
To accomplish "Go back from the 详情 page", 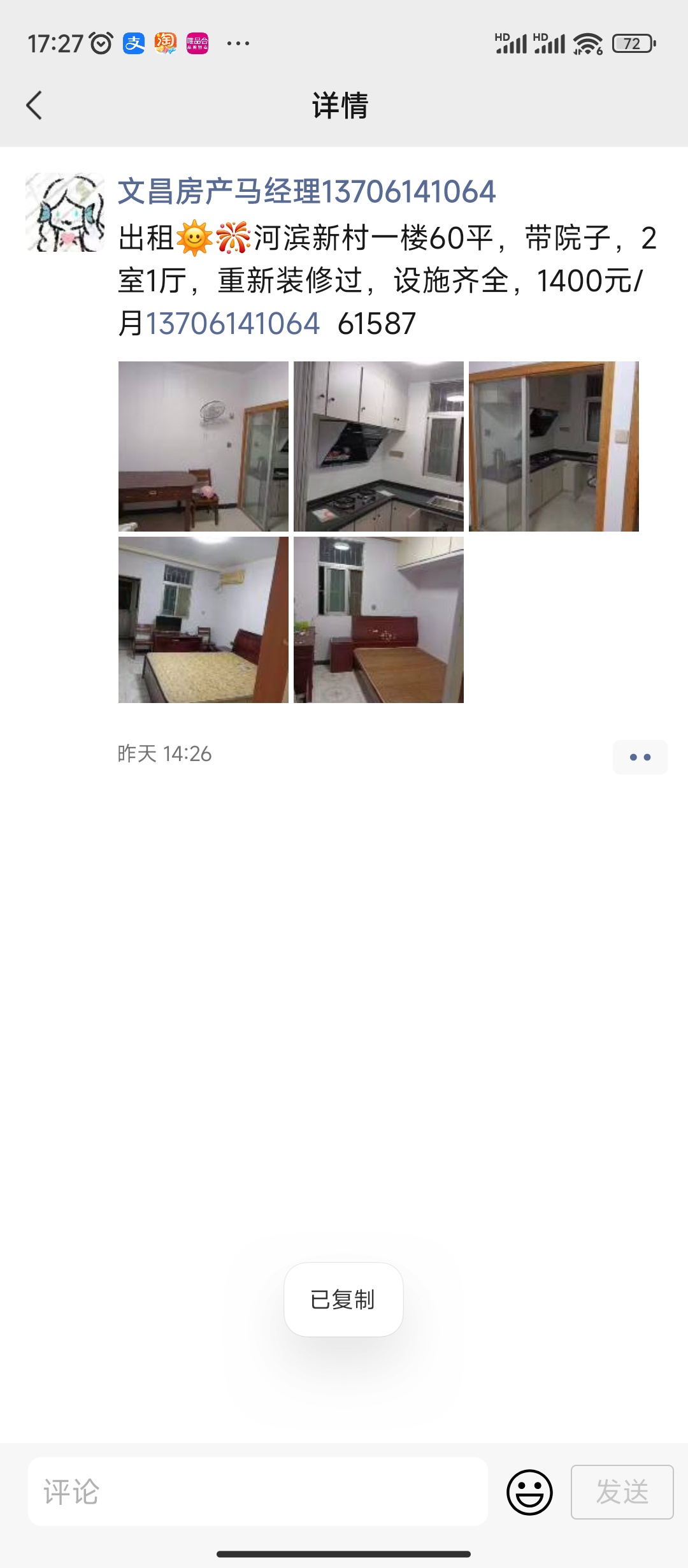I will (34, 105).
